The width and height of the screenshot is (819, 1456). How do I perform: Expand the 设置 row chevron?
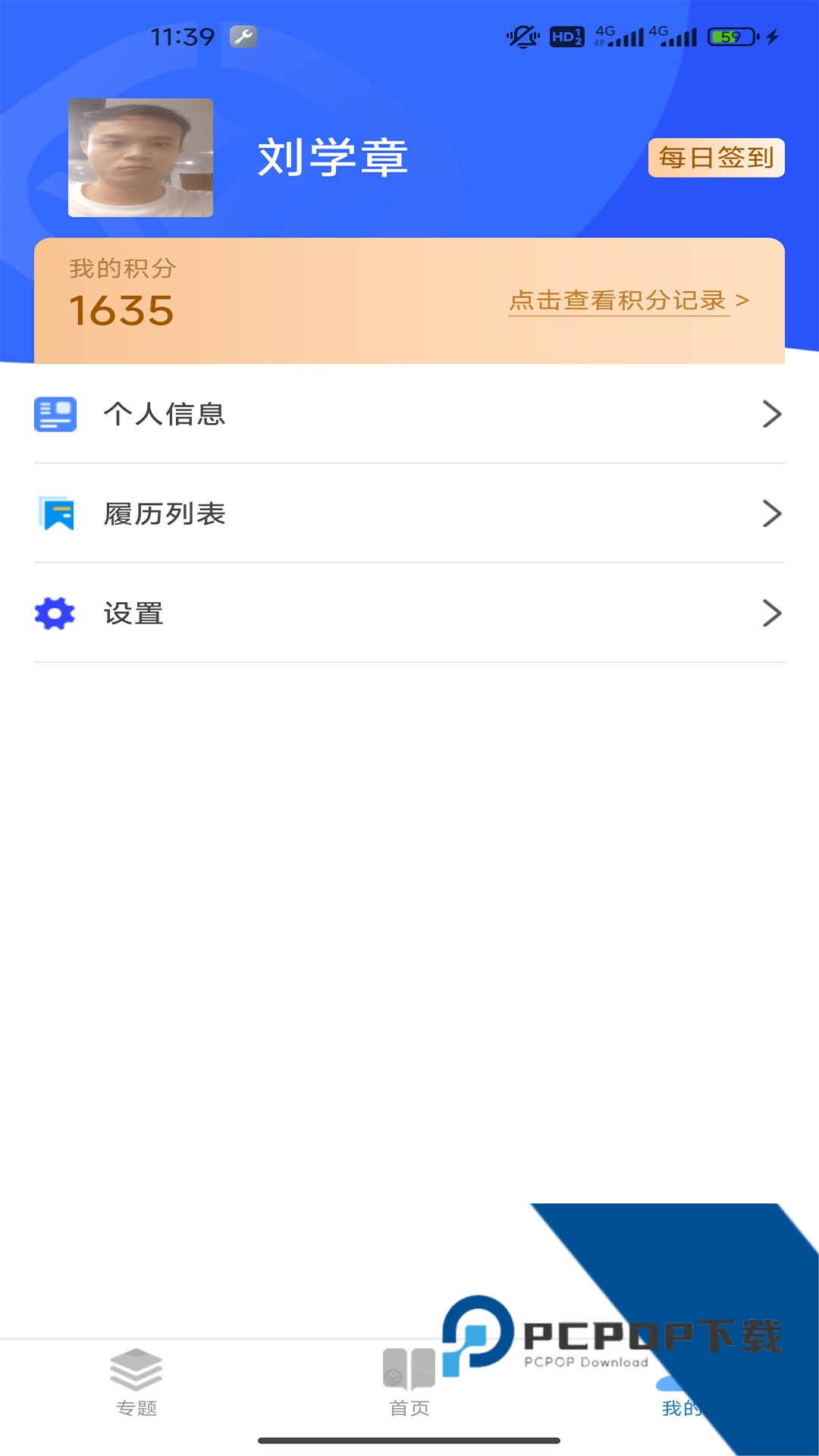(x=773, y=614)
